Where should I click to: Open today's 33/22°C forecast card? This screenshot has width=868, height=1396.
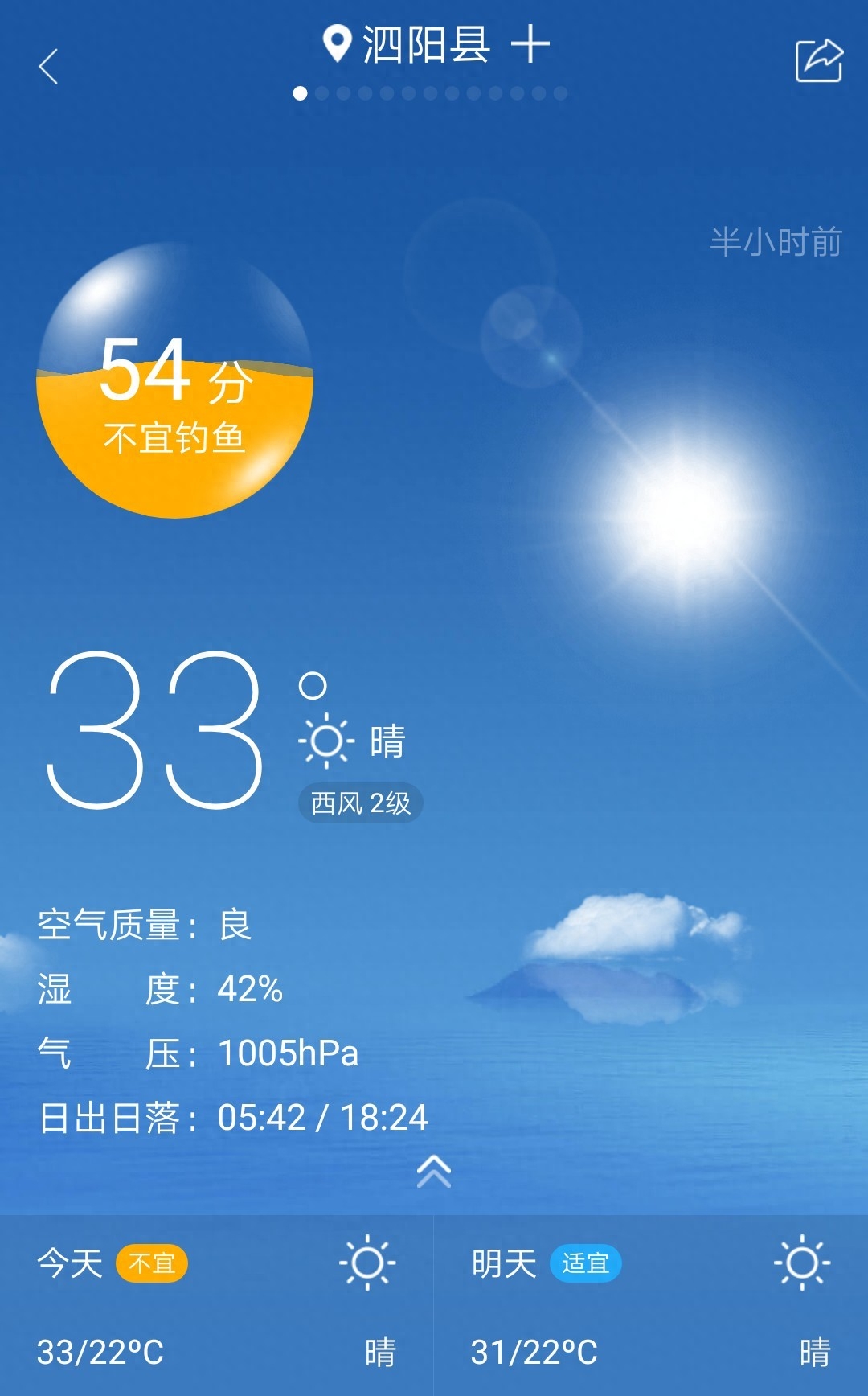click(216, 1306)
